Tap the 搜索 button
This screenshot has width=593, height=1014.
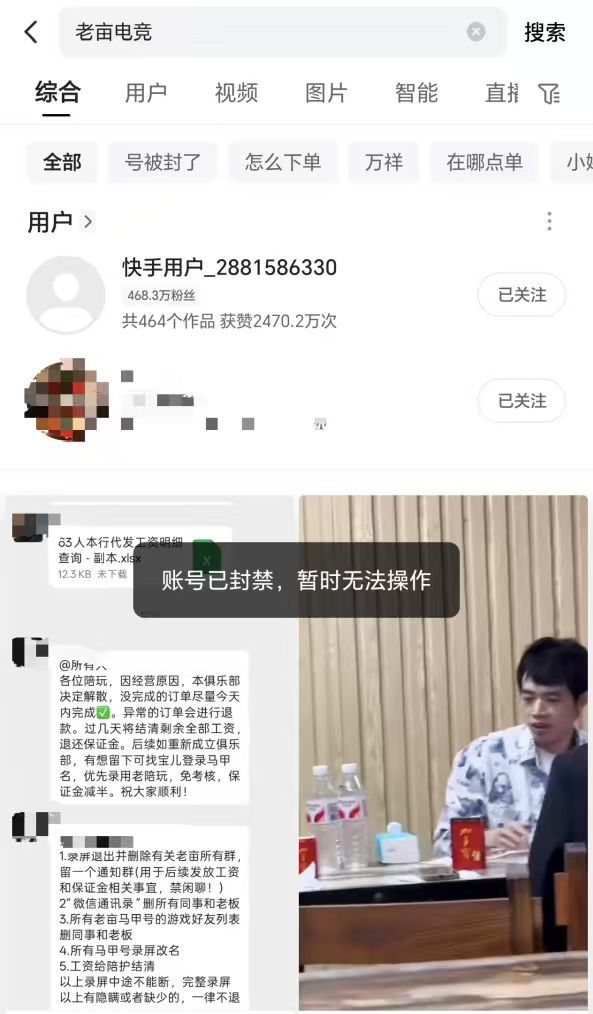(x=544, y=32)
